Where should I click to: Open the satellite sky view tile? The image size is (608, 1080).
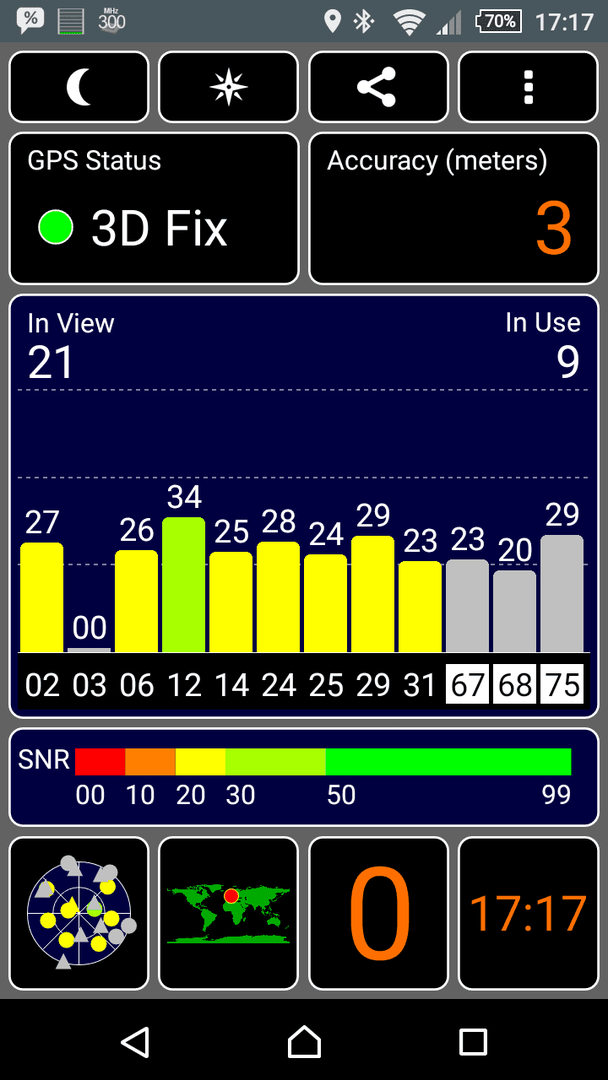click(78, 913)
